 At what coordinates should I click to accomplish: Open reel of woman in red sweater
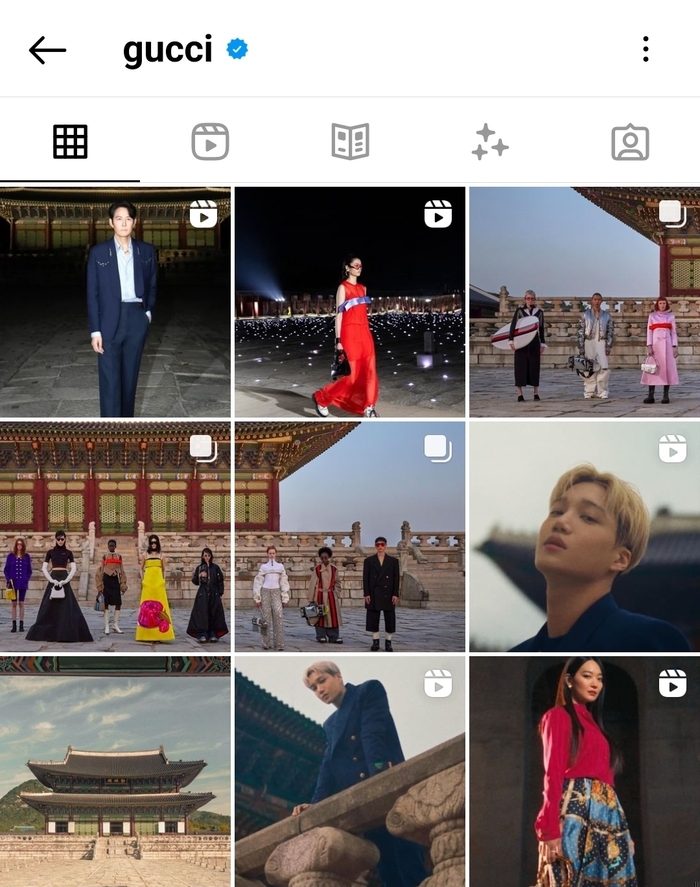coord(584,771)
